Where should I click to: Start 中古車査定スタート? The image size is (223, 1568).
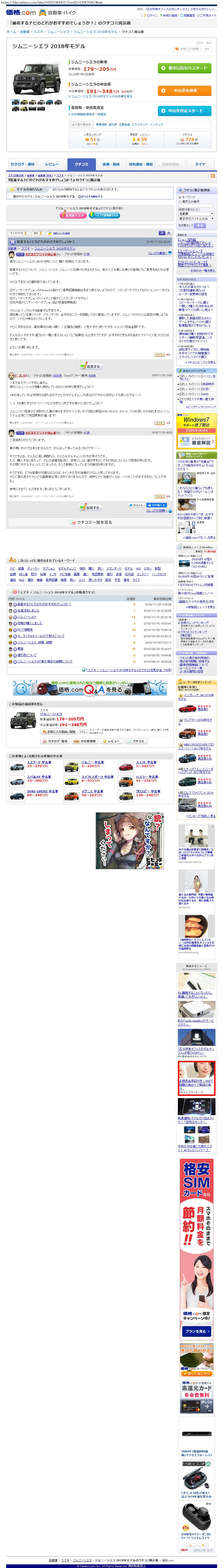[185, 111]
